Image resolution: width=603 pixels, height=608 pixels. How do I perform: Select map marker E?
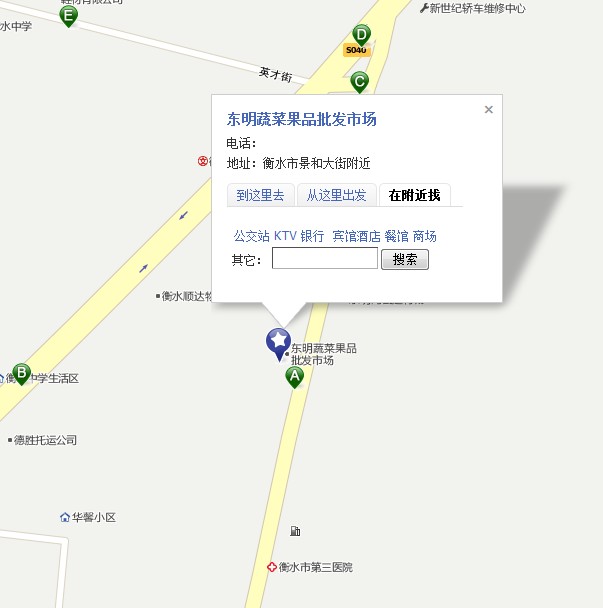pos(68,15)
